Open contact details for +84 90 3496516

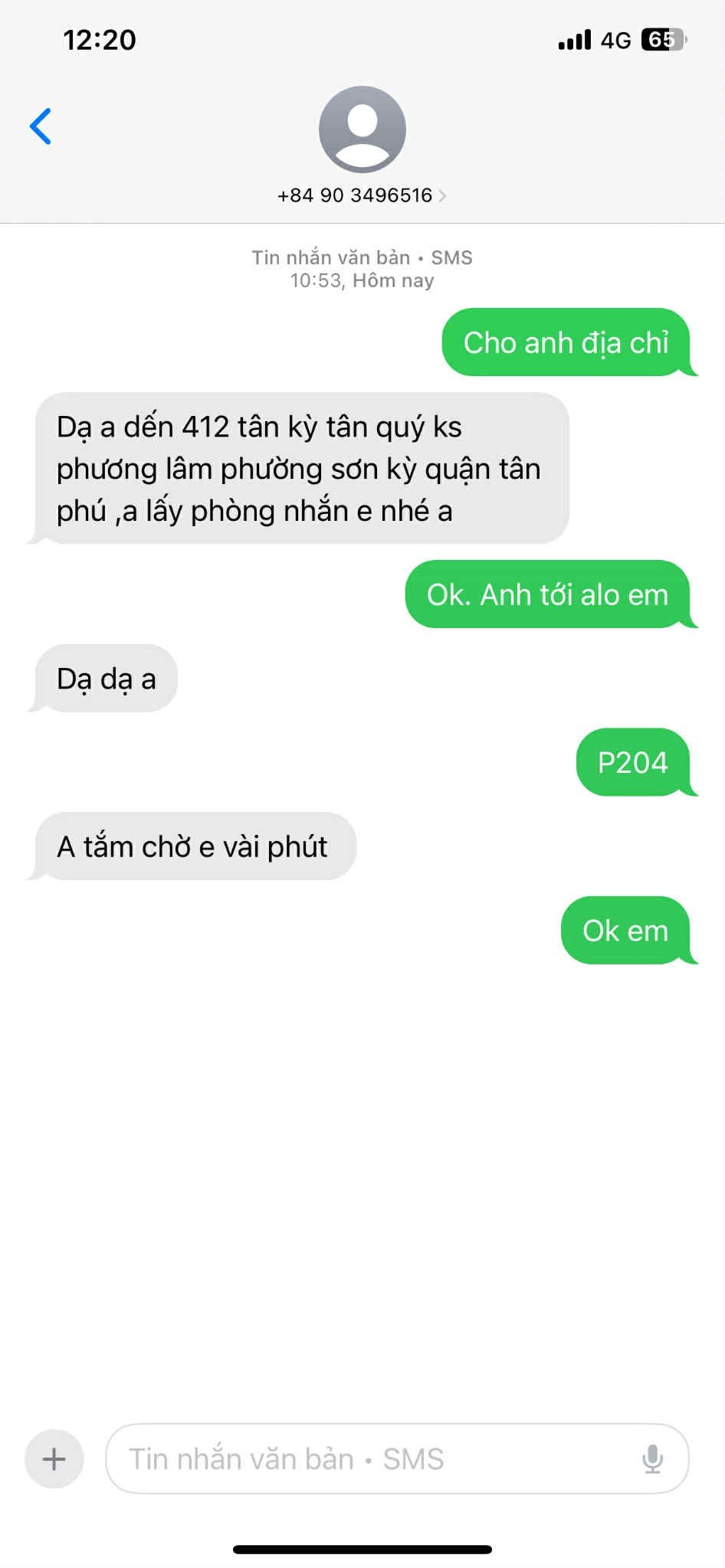362,195
